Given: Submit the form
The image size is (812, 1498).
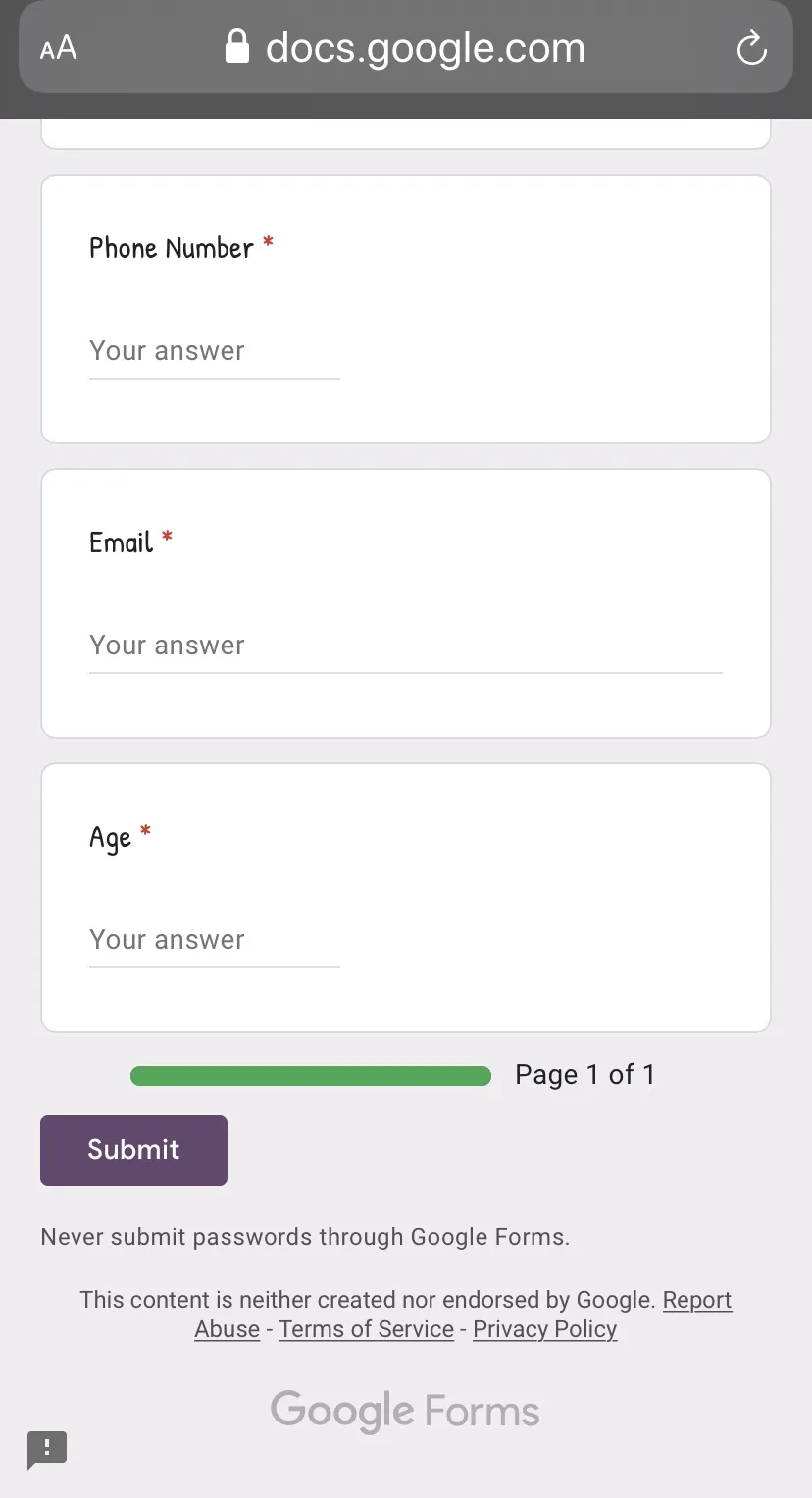Looking at the screenshot, I should (x=133, y=1150).
